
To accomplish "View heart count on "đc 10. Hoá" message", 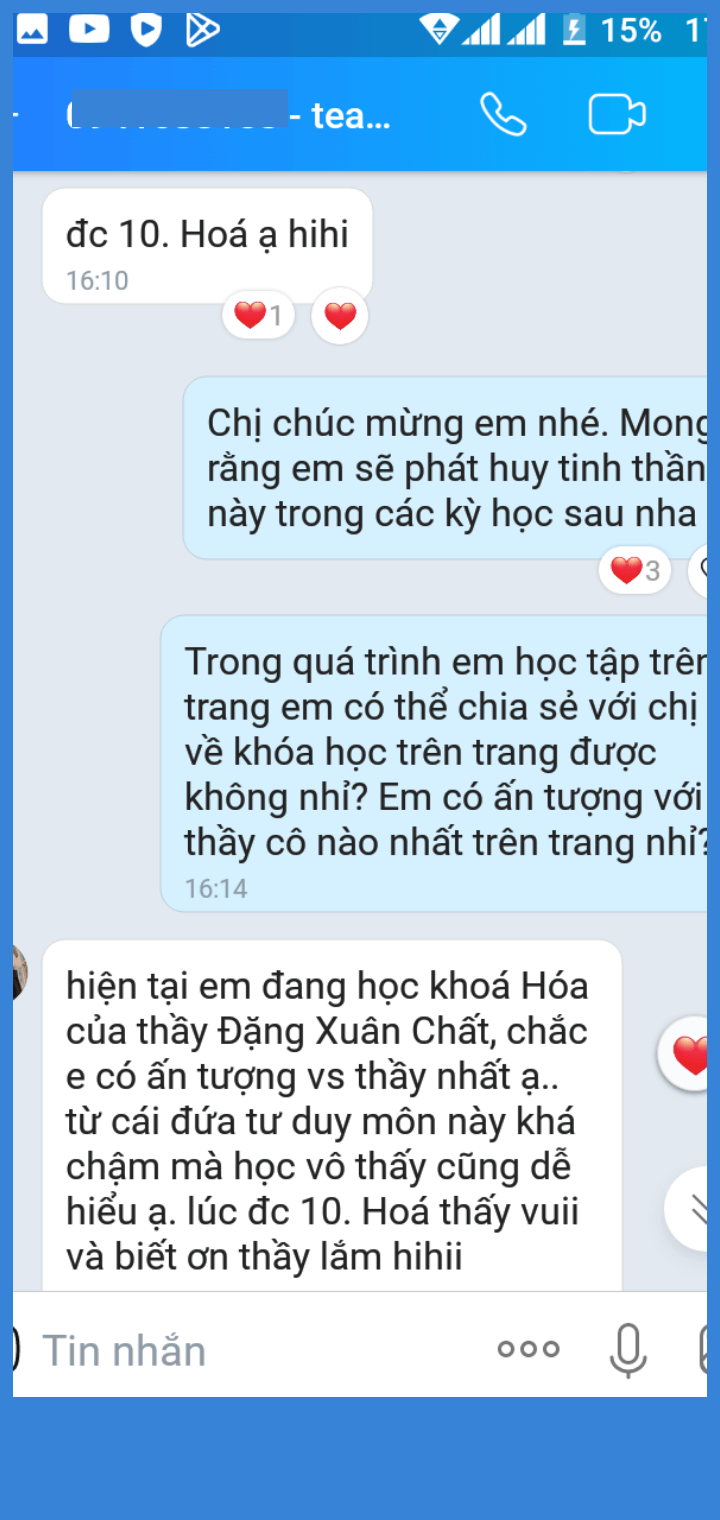I will tap(258, 317).
